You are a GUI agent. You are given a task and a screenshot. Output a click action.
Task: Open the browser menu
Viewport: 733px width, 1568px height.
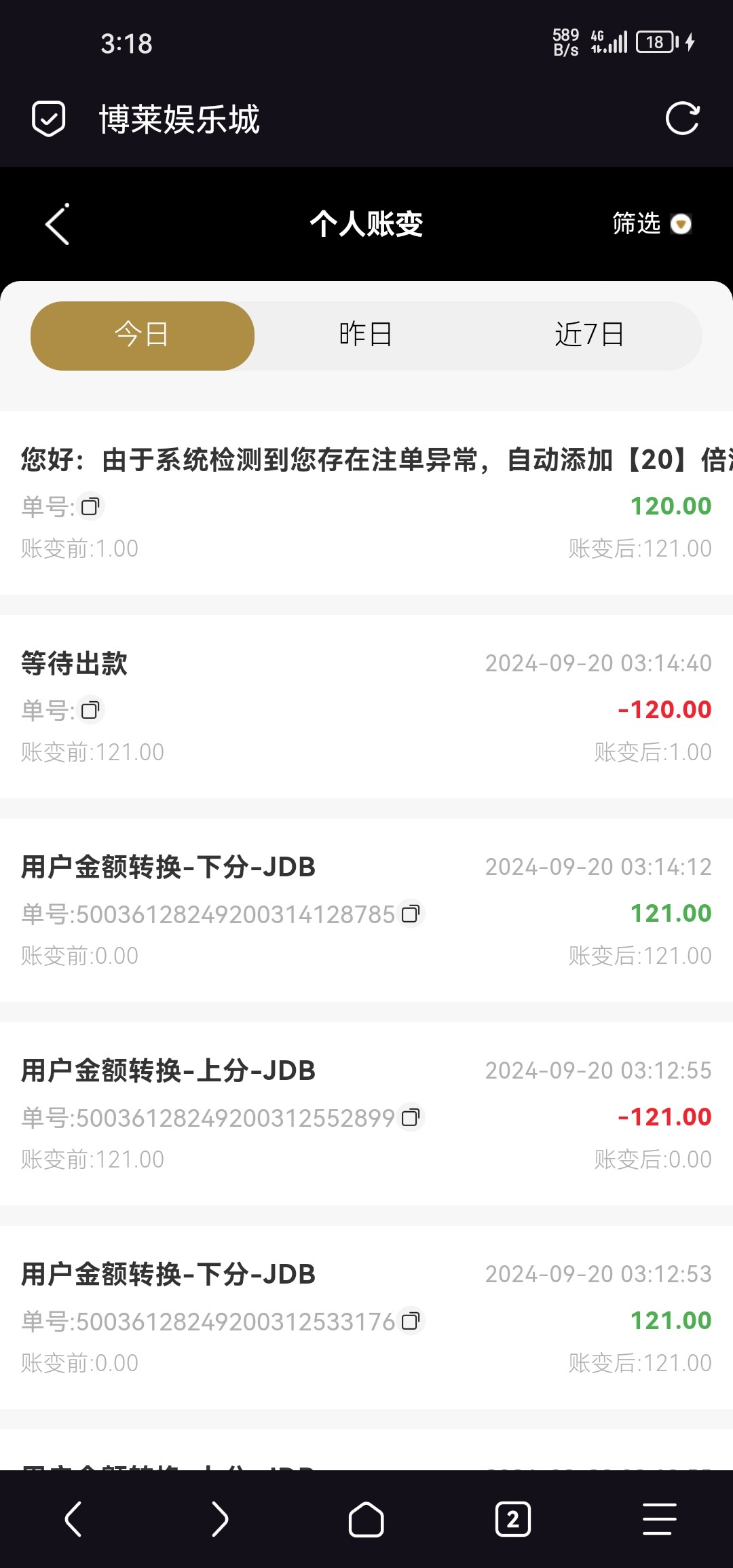click(x=660, y=1519)
